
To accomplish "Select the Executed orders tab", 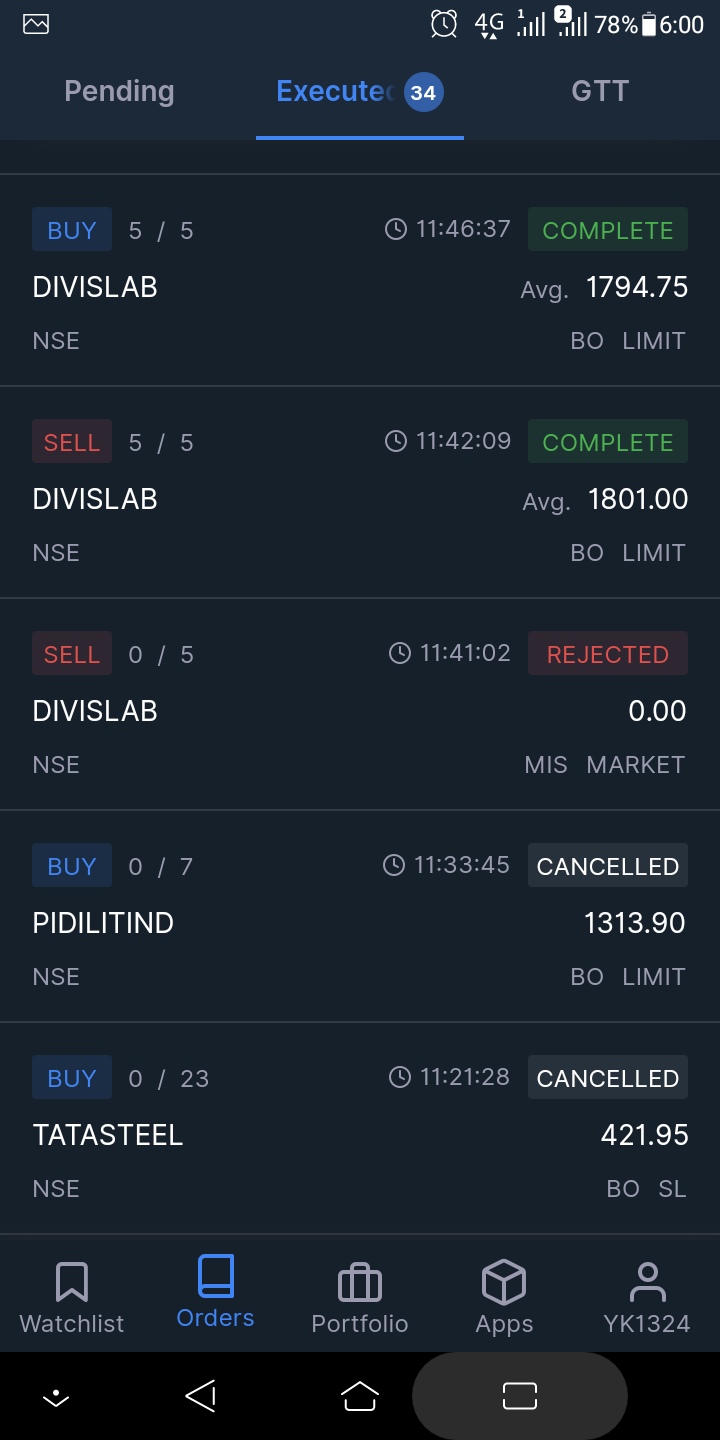I will [358, 92].
